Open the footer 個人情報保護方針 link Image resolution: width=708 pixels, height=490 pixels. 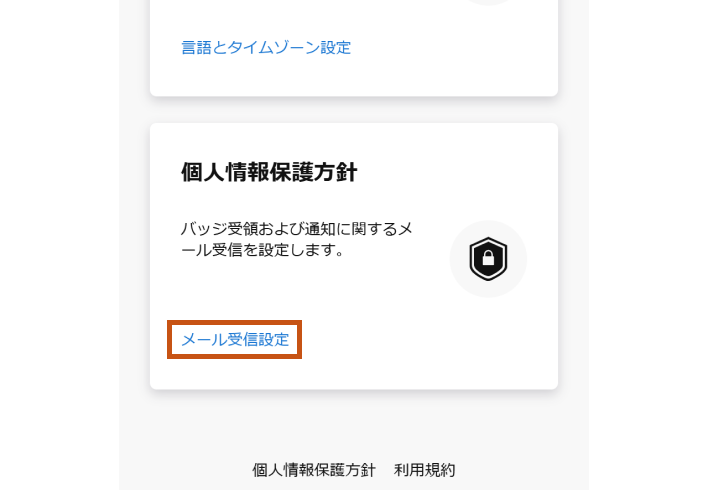pos(313,470)
